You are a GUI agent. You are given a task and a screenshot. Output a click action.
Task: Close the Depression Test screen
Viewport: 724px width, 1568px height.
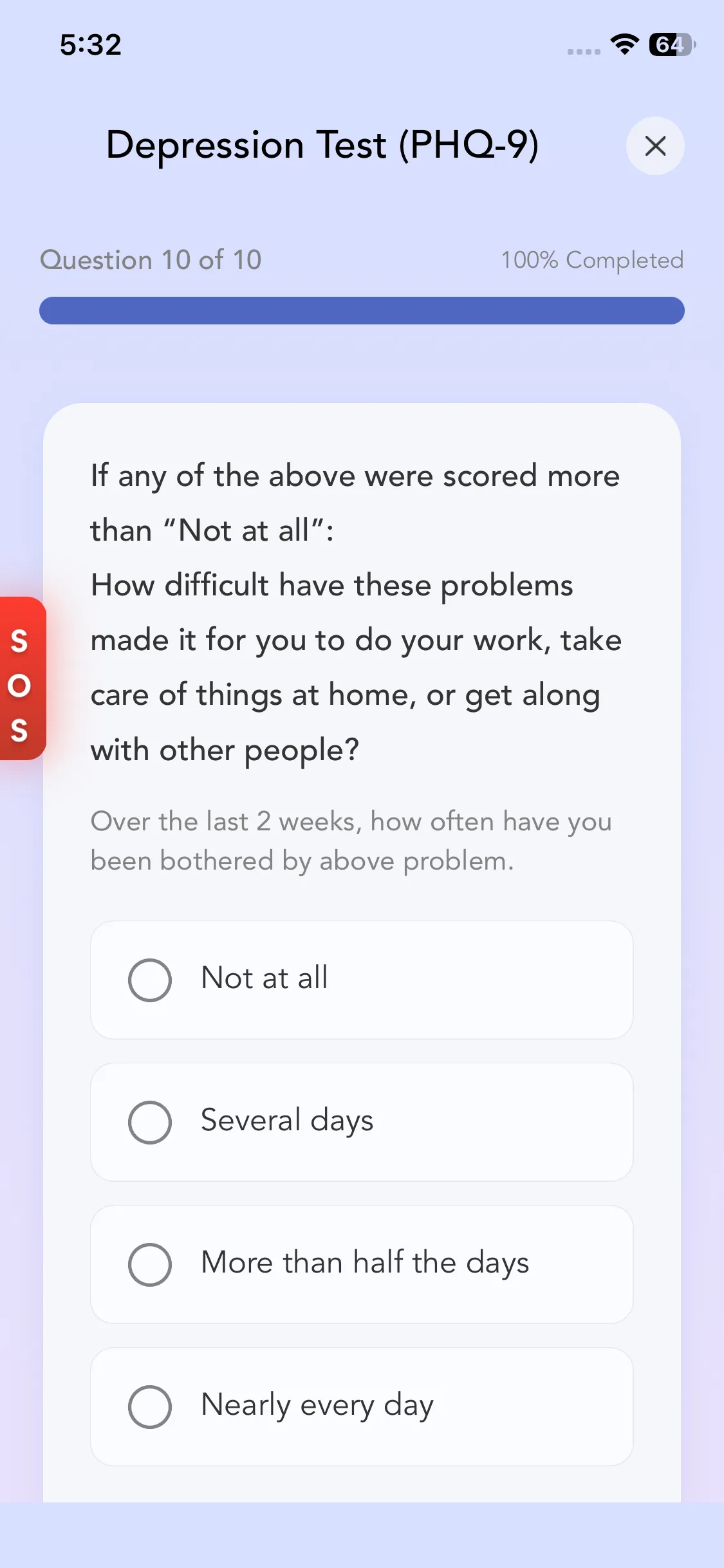pyautogui.click(x=655, y=146)
